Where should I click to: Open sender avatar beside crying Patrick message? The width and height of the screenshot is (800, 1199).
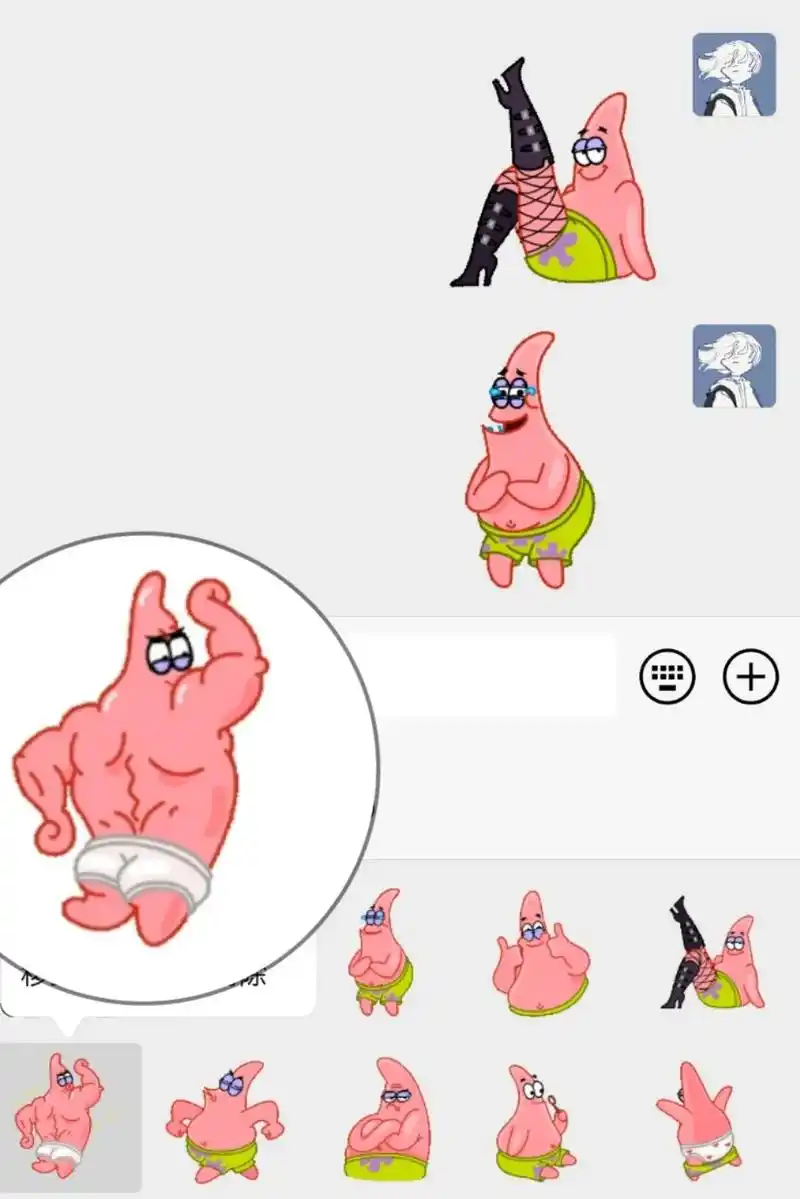[734, 365]
